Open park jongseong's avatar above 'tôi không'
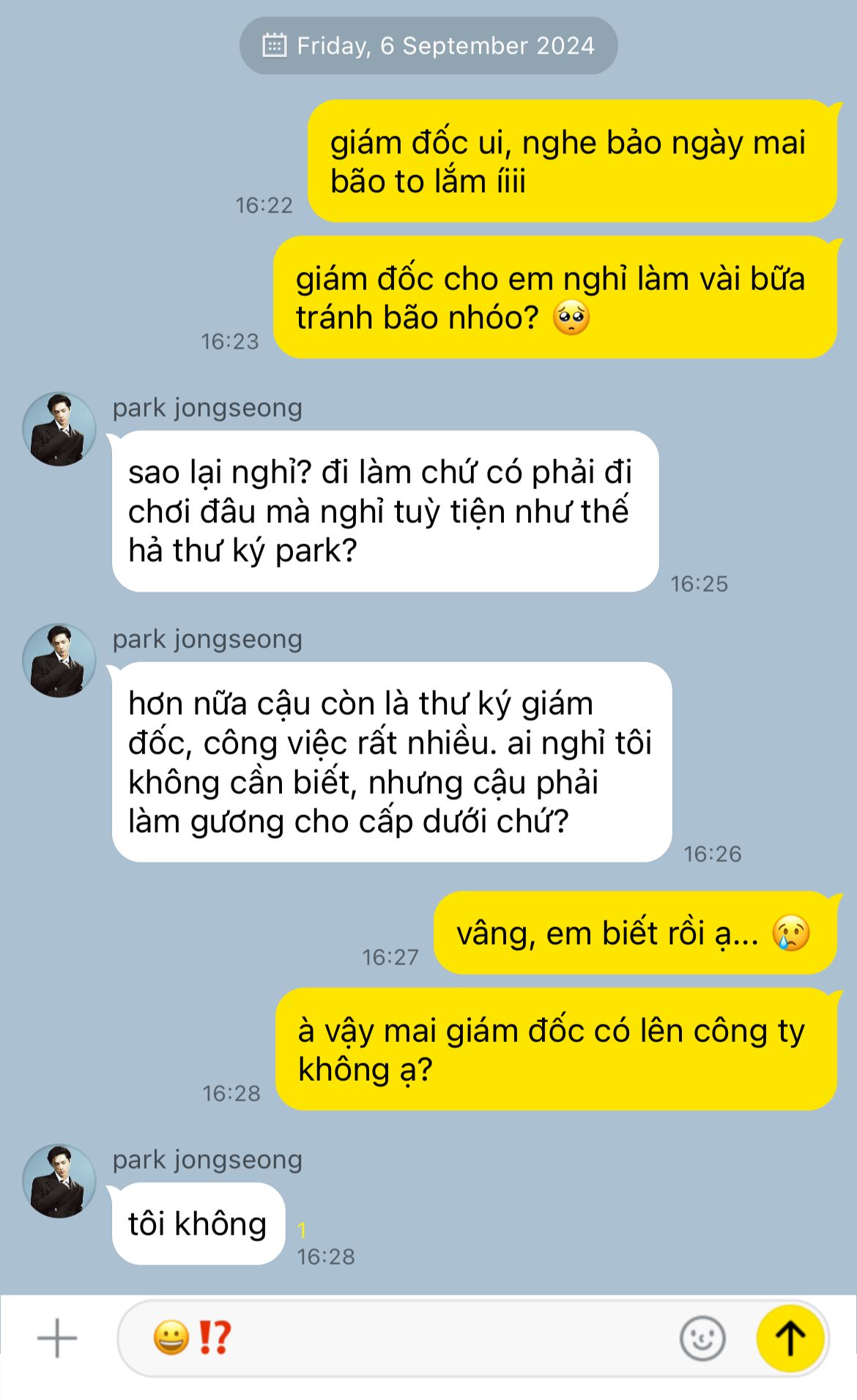 59,1181
